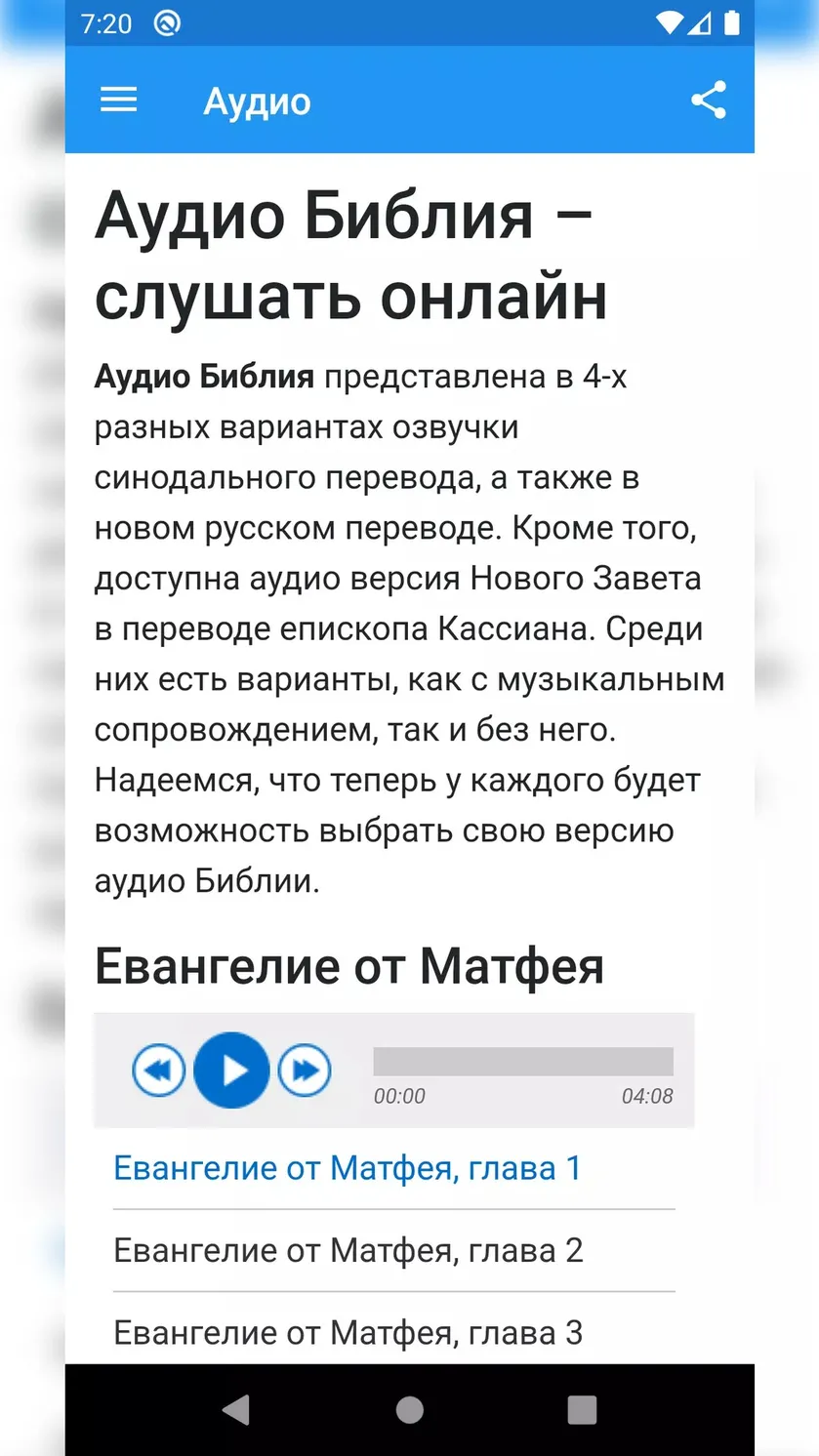Go to the home screen
Screen dimensions: 819x1456
click(x=410, y=1409)
